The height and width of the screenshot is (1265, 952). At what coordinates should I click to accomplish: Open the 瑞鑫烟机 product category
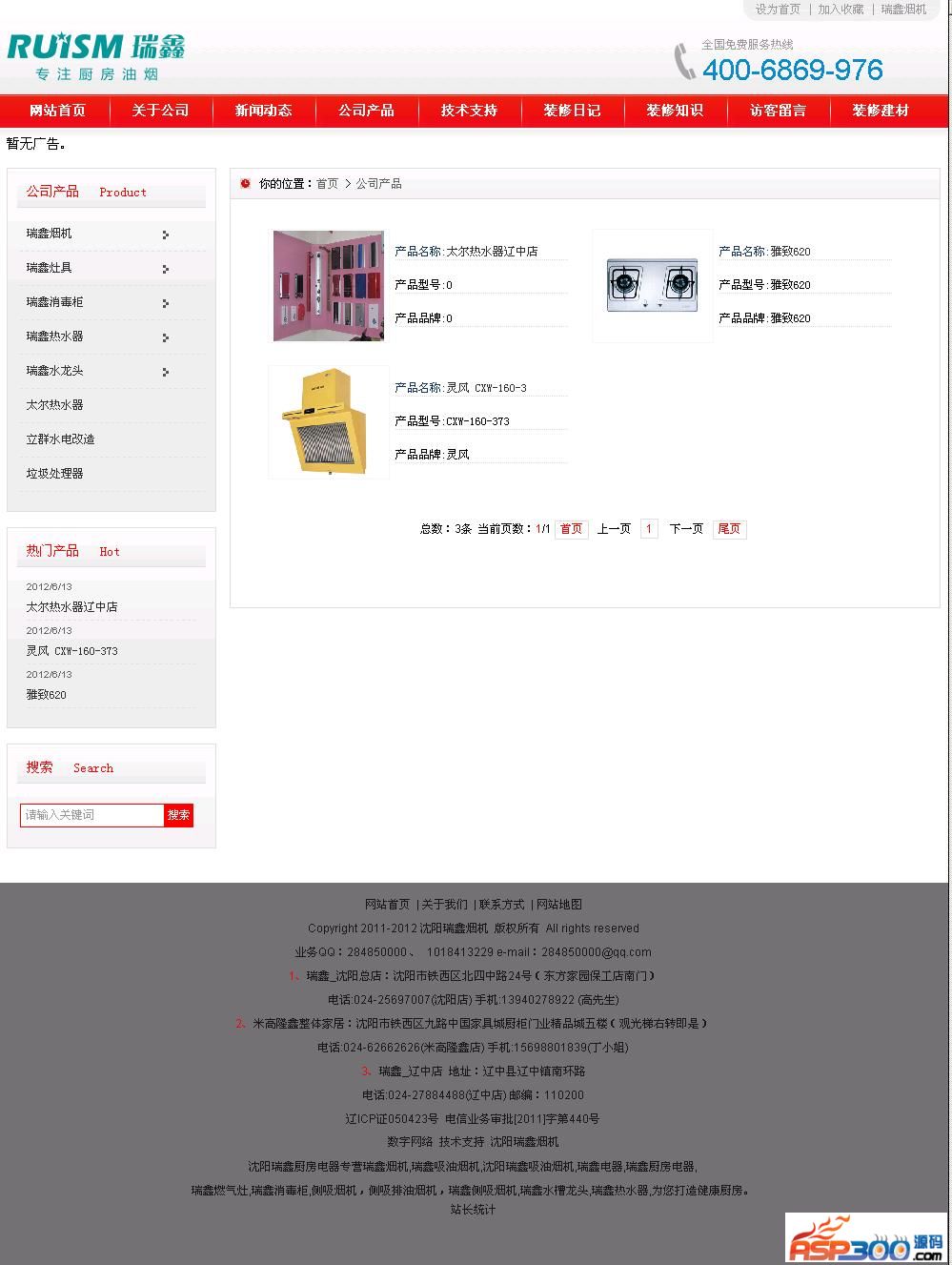(50, 234)
